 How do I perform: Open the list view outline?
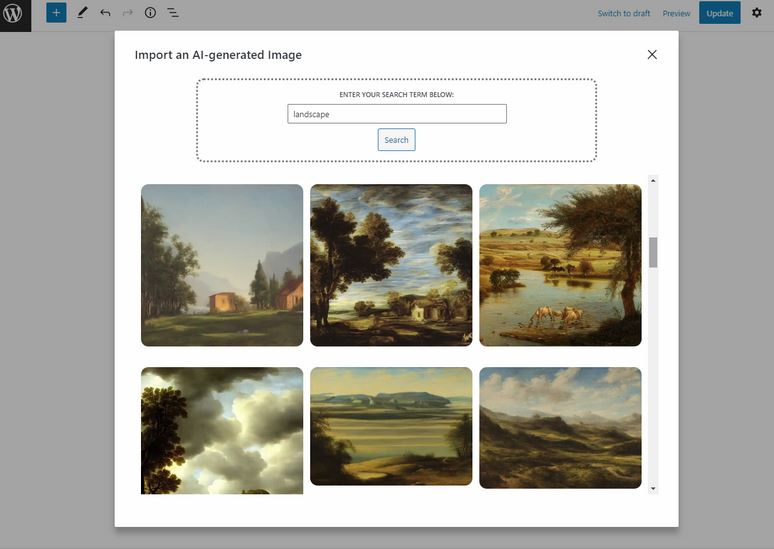tap(172, 13)
